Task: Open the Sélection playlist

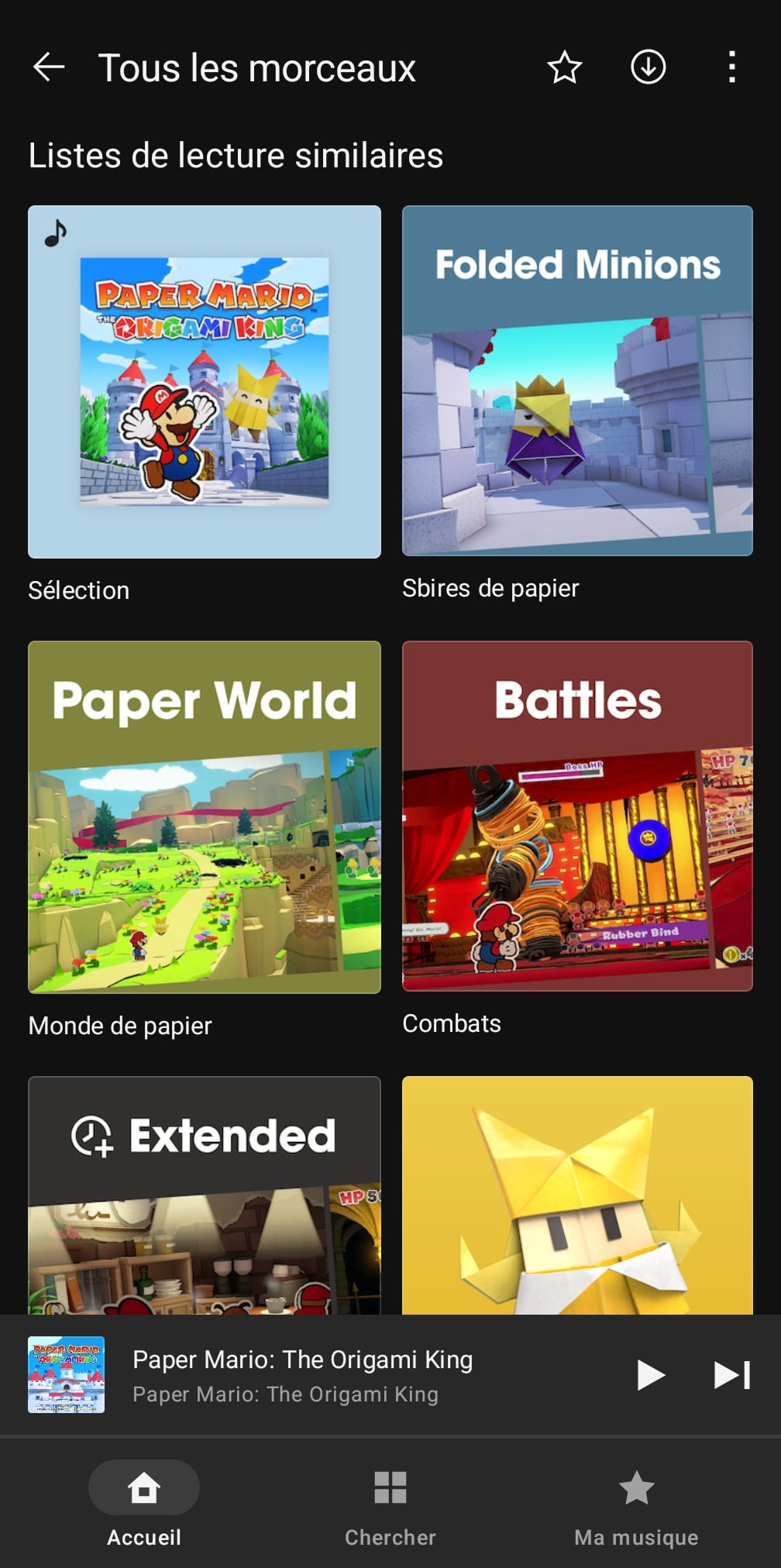Action: pos(205,382)
